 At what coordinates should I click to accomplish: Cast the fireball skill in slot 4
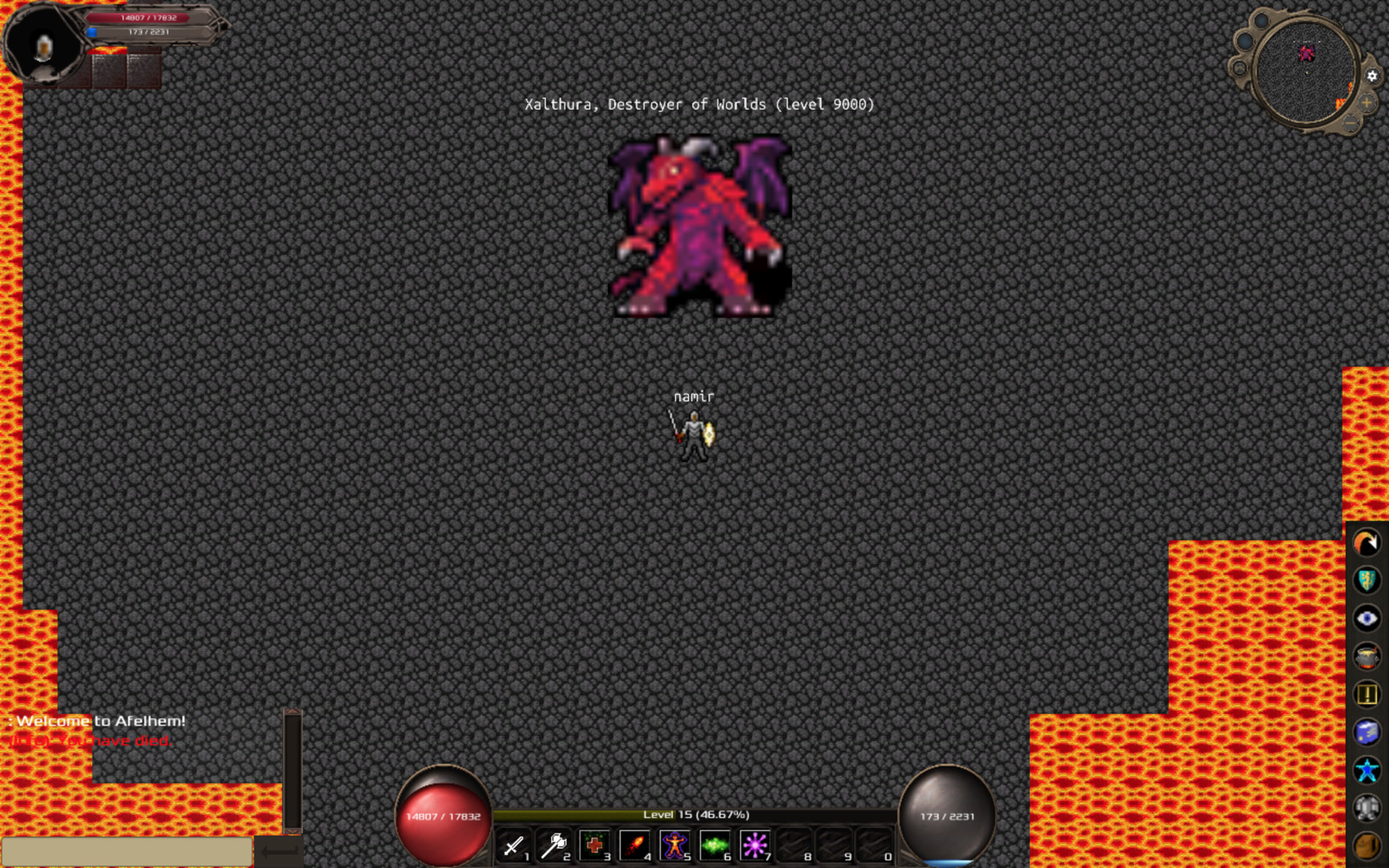click(x=634, y=845)
